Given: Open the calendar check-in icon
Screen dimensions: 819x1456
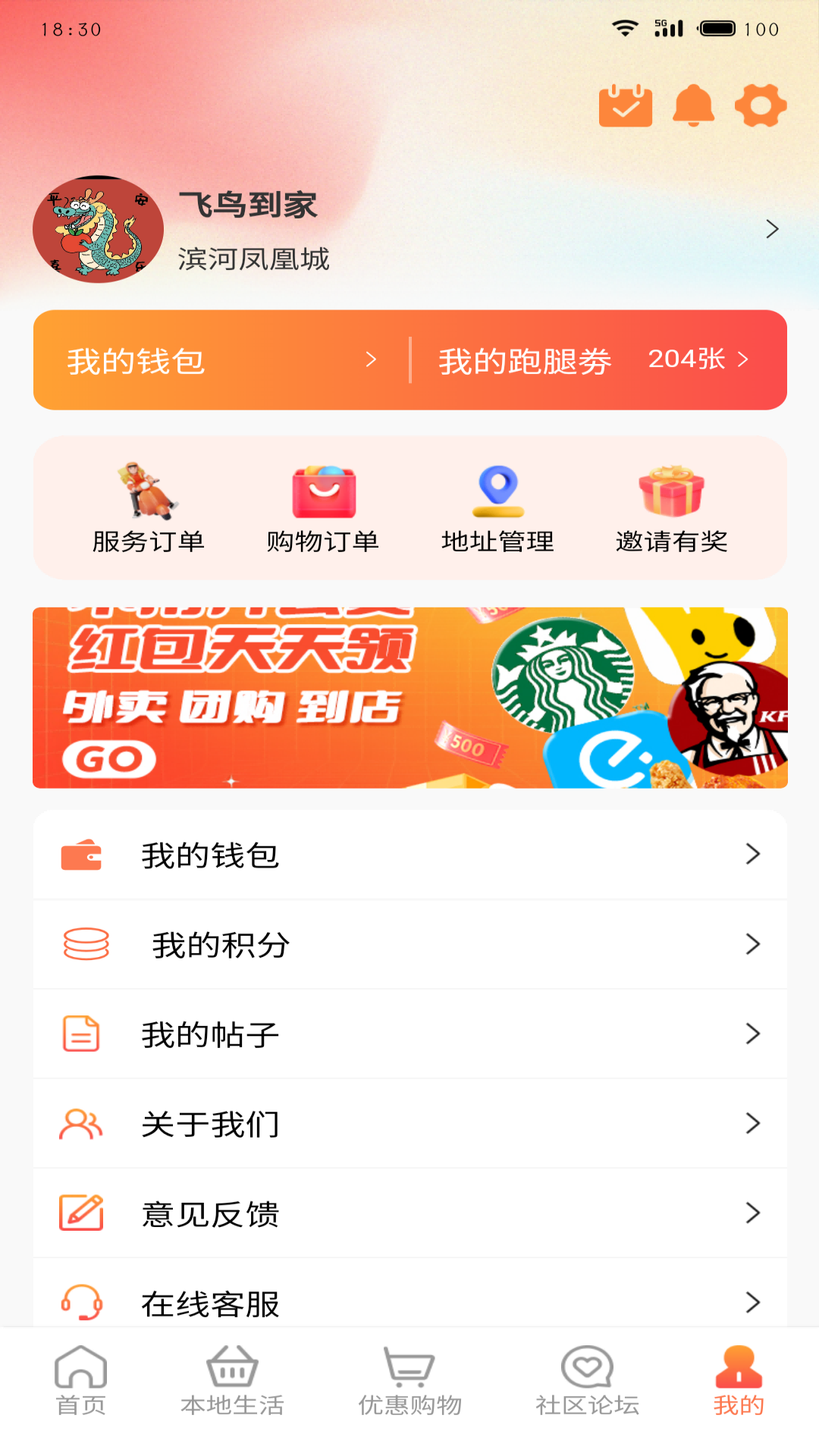Looking at the screenshot, I should pyautogui.click(x=625, y=106).
